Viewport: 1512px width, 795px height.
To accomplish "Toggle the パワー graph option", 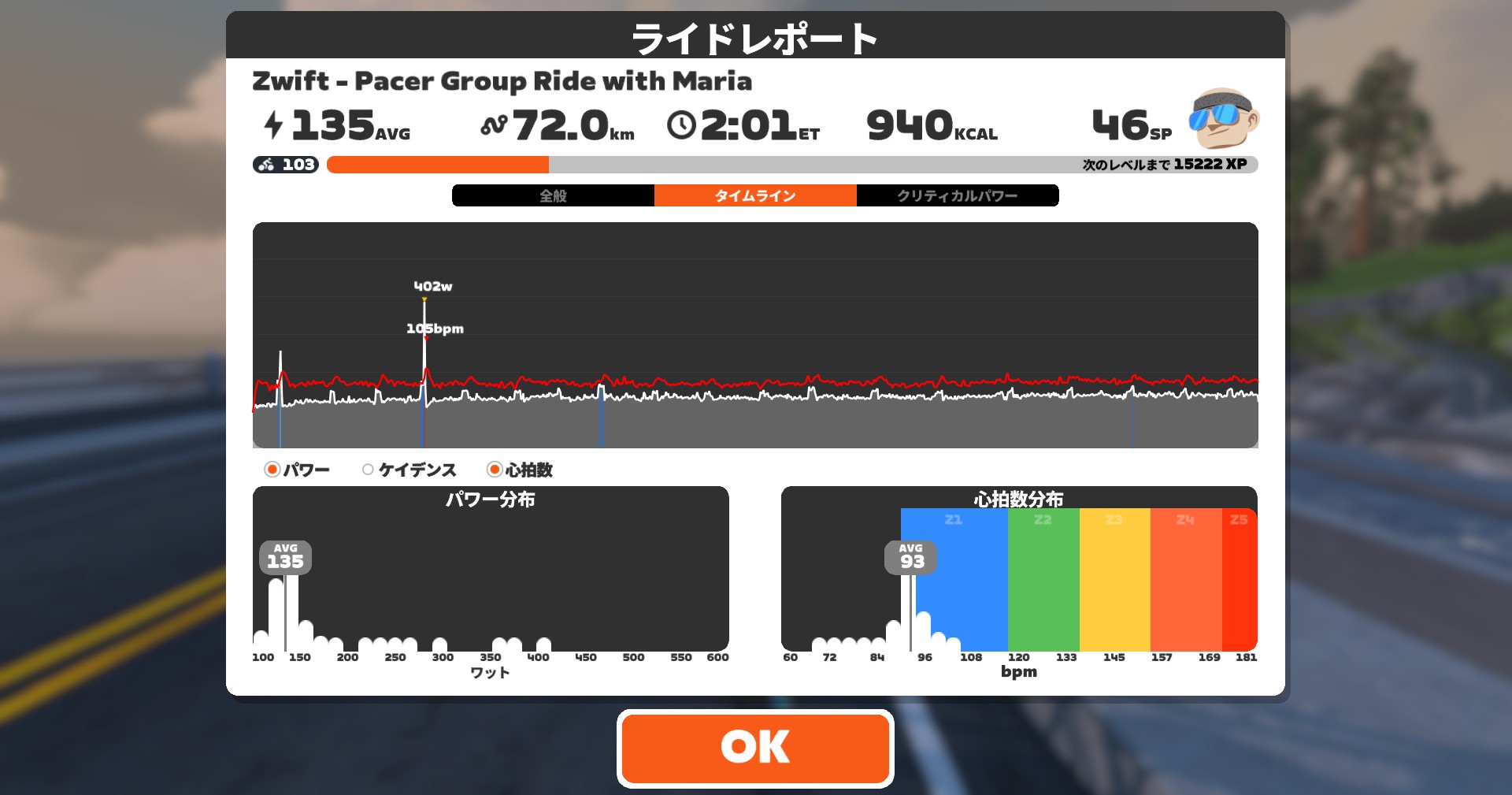I will (x=297, y=470).
